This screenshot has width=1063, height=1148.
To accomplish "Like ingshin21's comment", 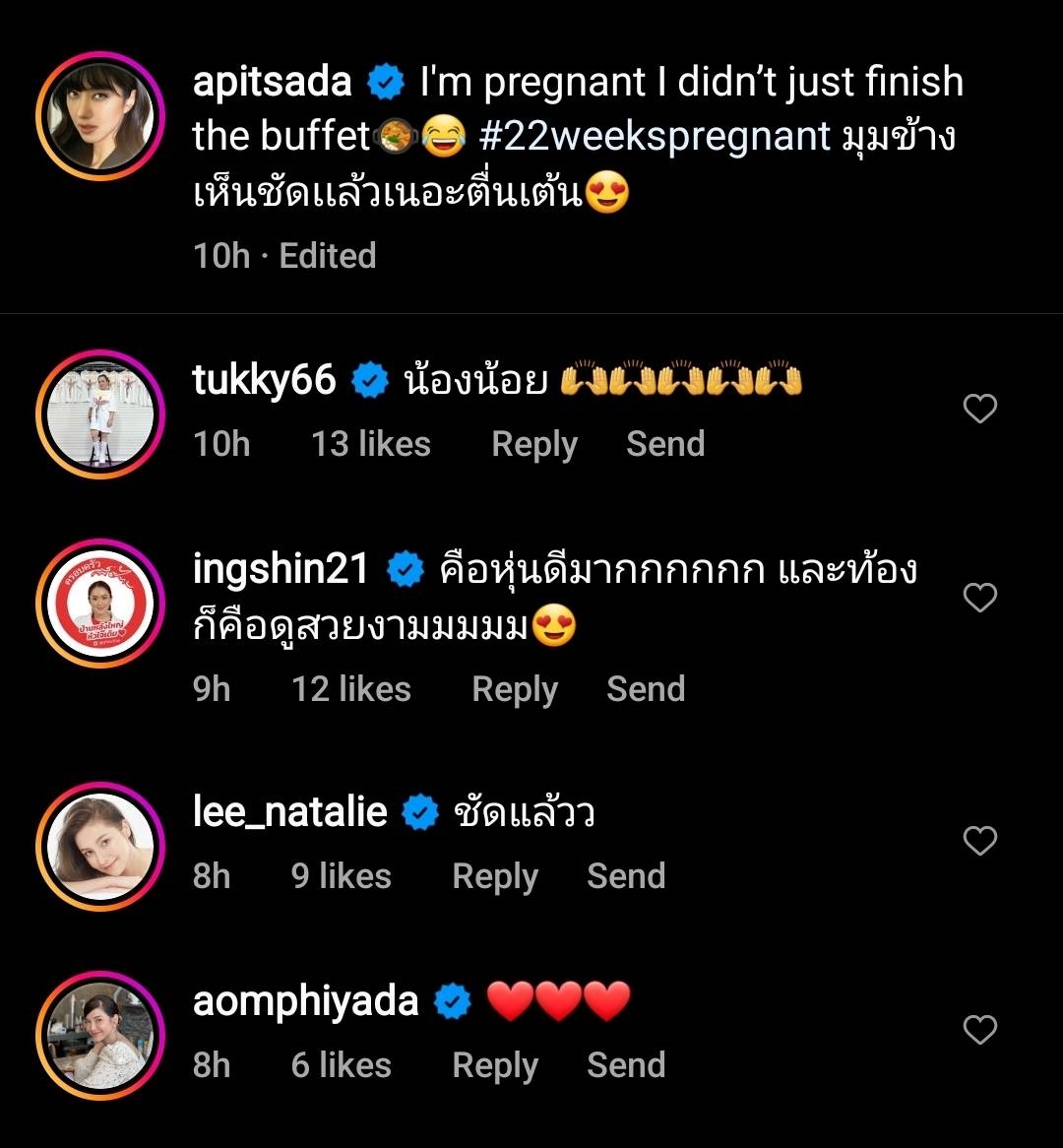I will point(979,597).
